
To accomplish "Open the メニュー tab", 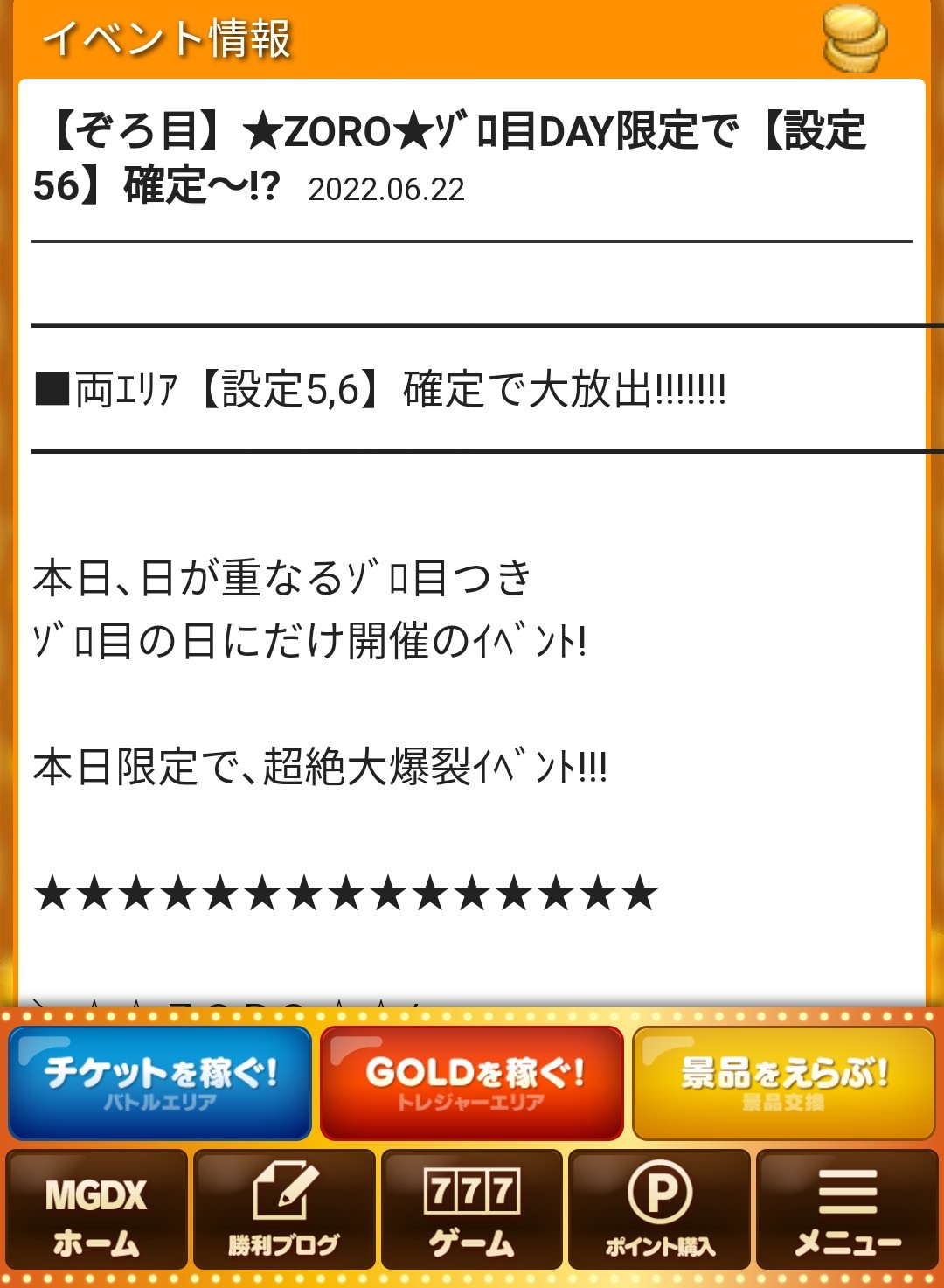I will click(x=847, y=1210).
